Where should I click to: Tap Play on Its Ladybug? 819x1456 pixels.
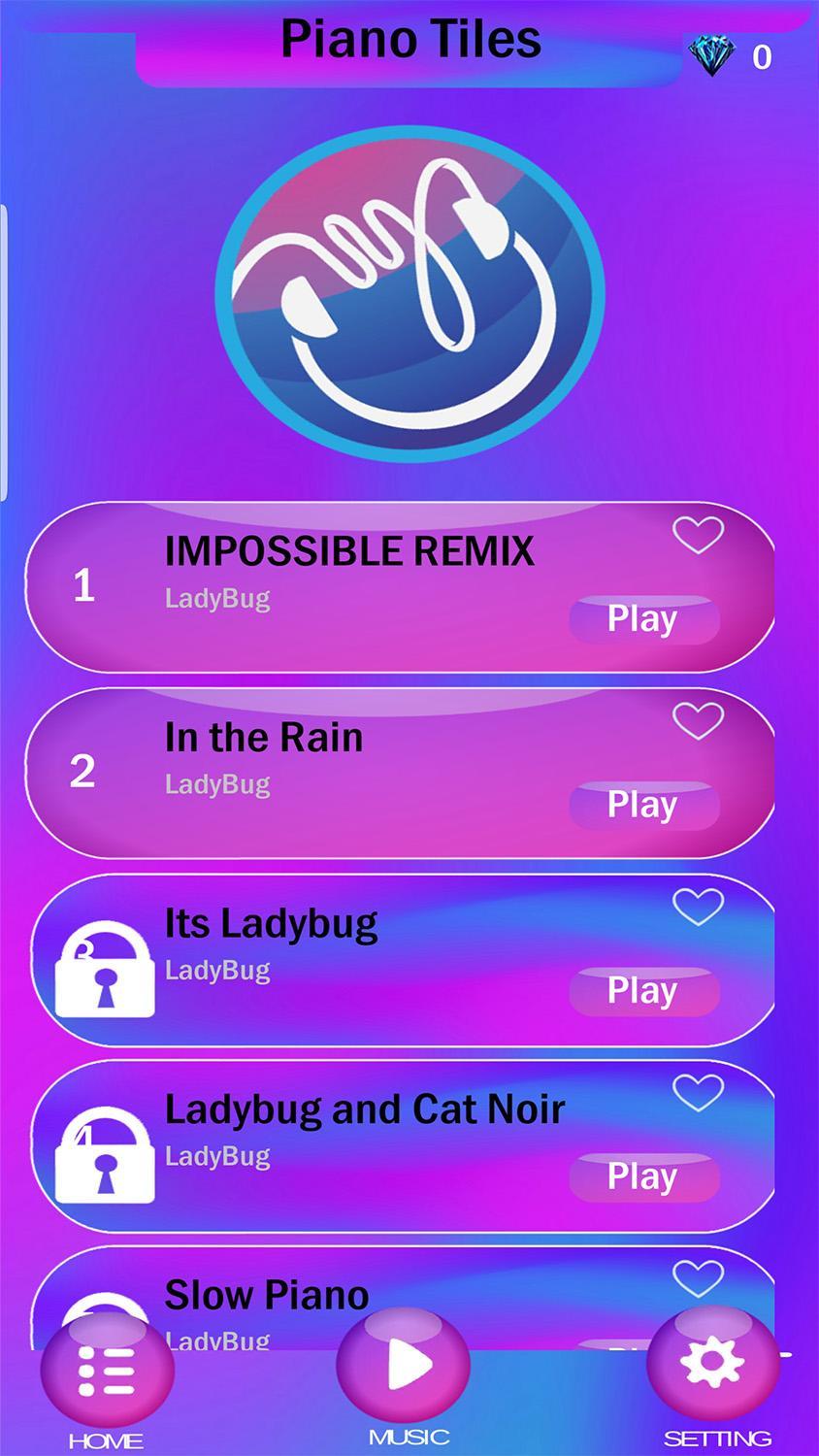(x=643, y=990)
